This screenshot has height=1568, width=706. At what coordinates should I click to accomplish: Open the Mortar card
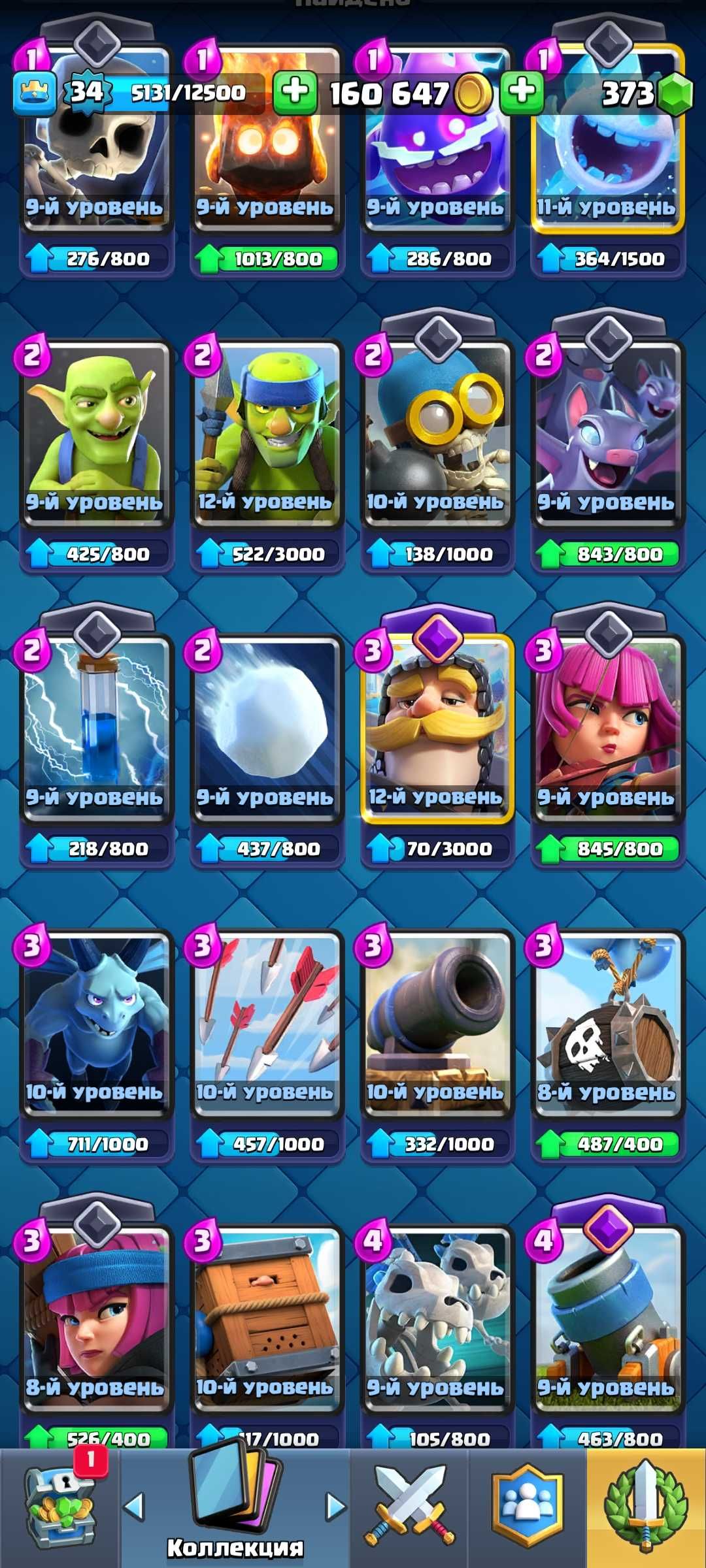[x=607, y=1316]
